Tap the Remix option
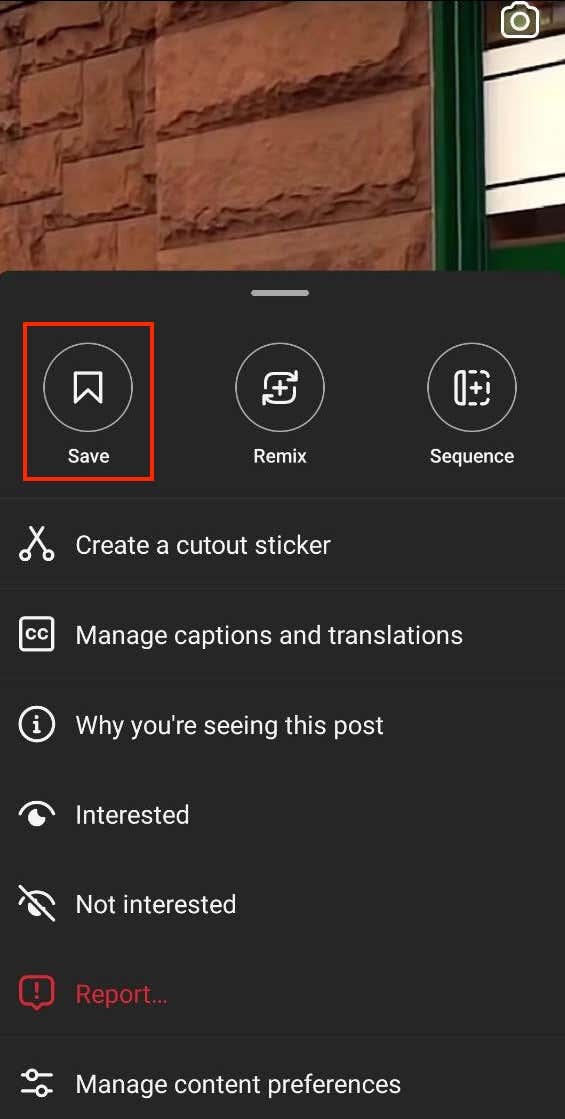The height and width of the screenshot is (1119, 565). point(280,387)
